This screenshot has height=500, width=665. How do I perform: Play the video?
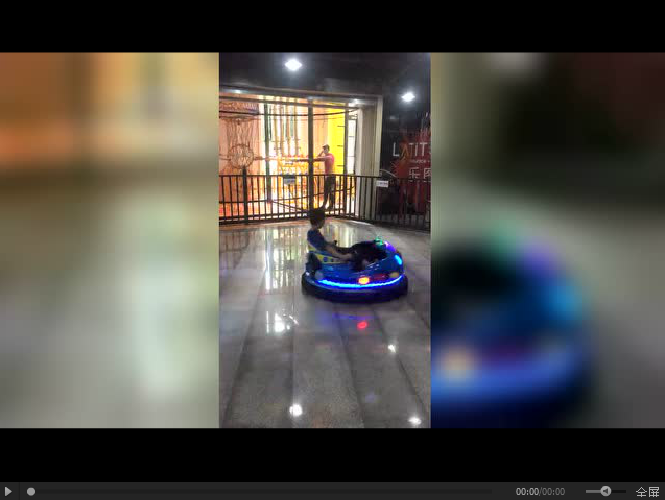click(9, 491)
